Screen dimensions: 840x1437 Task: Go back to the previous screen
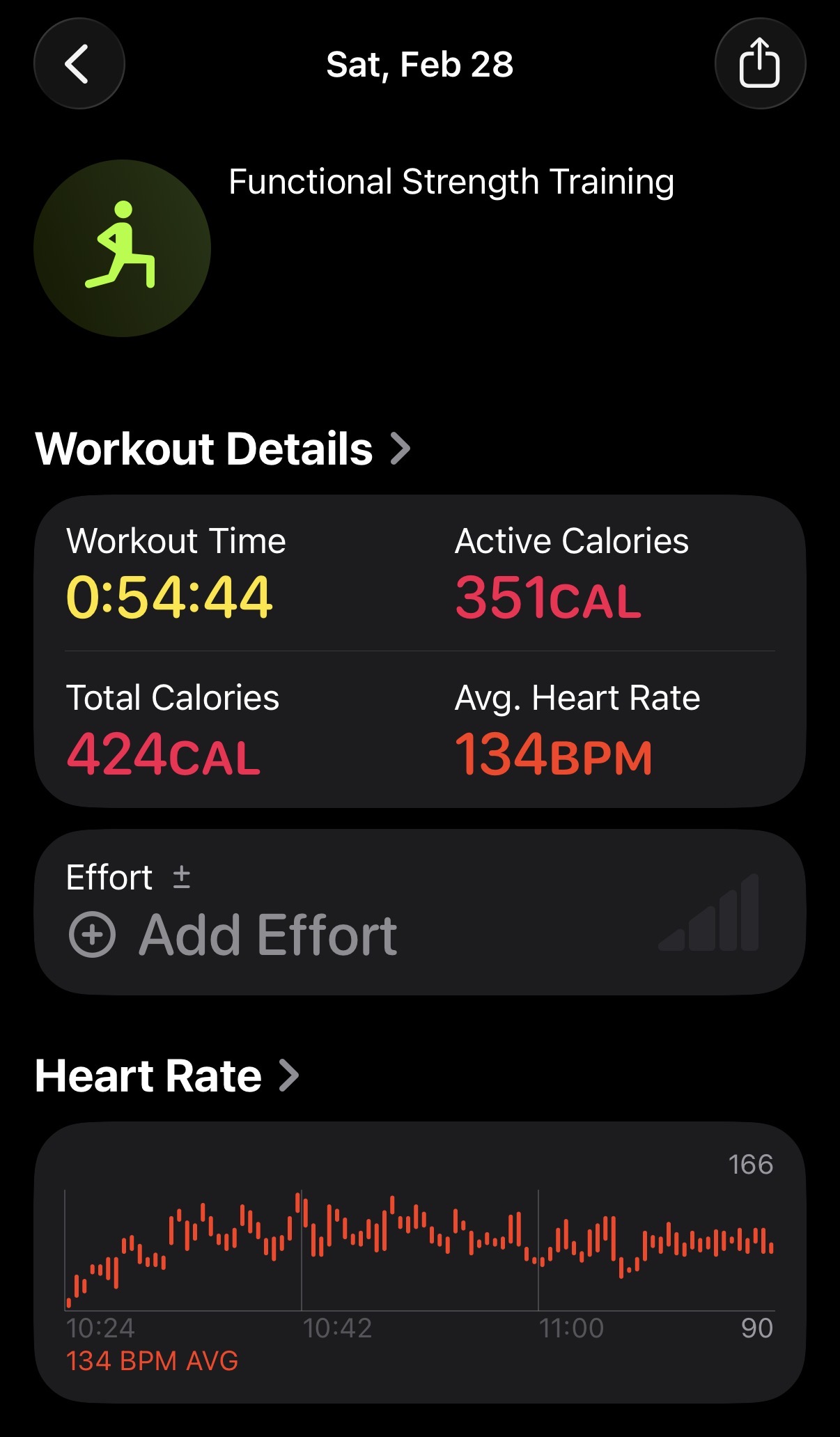pyautogui.click(x=79, y=64)
